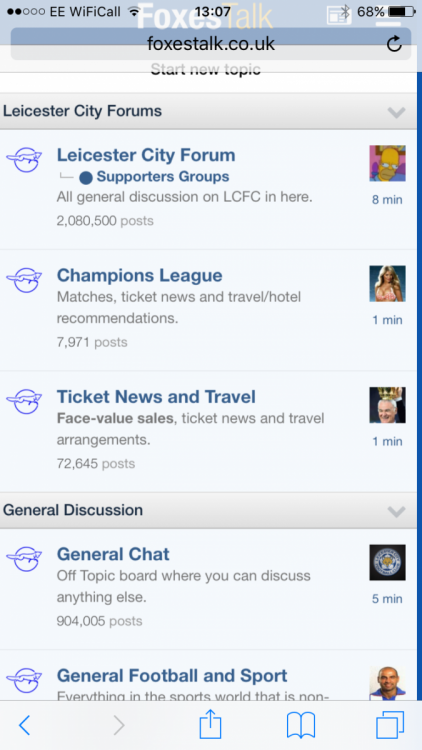
Task: Tap the foxestalk.co.uk address bar
Action: 211,44
